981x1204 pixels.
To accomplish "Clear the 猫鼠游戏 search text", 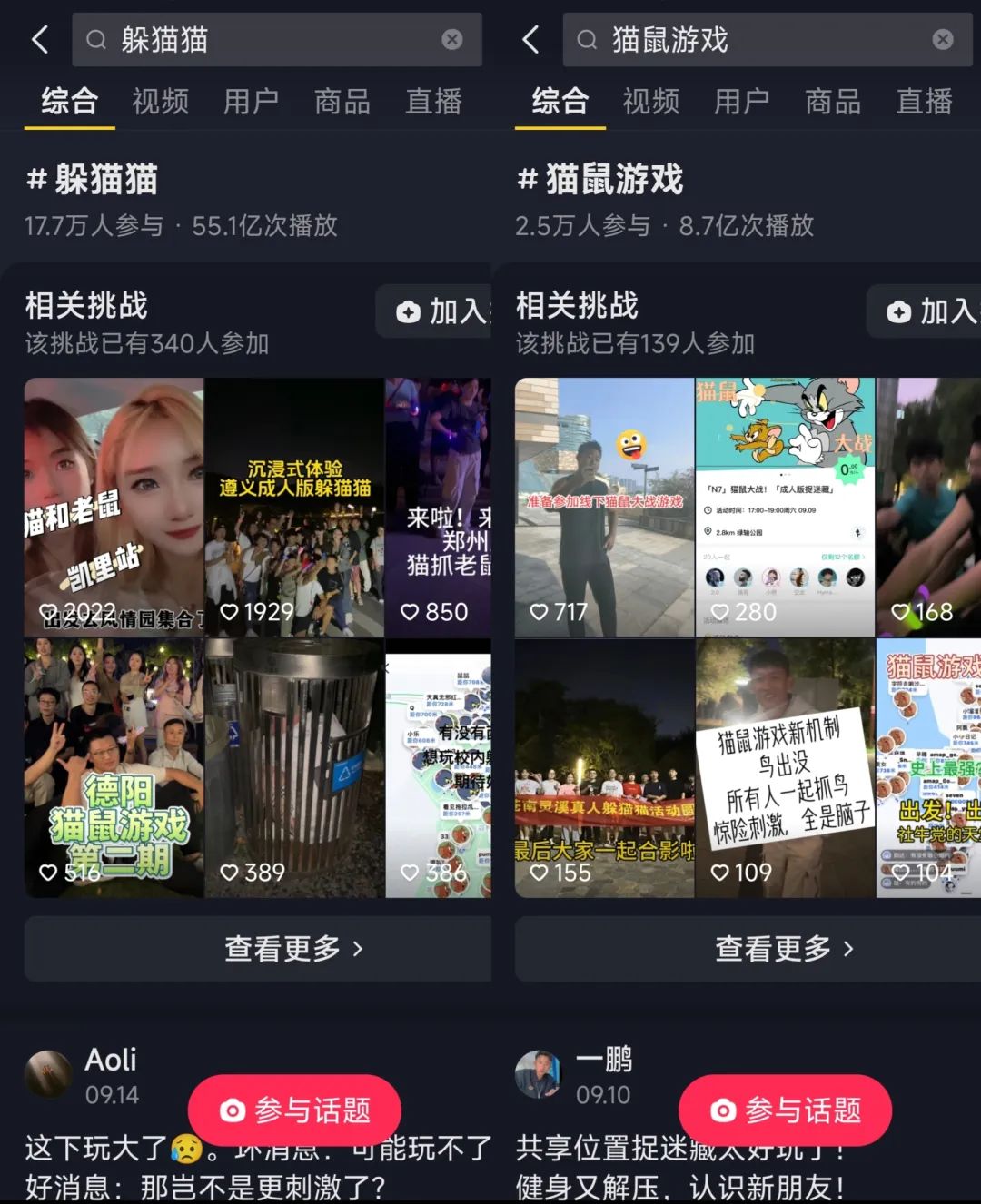I will tap(943, 39).
